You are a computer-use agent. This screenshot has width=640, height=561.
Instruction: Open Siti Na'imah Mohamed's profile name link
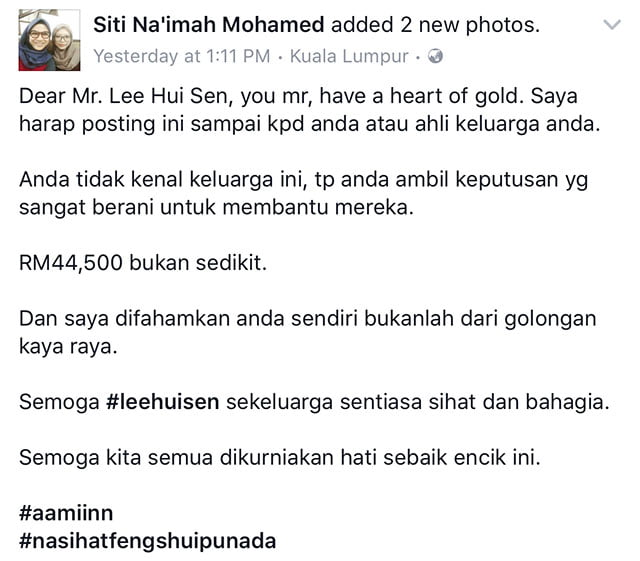coord(210,26)
